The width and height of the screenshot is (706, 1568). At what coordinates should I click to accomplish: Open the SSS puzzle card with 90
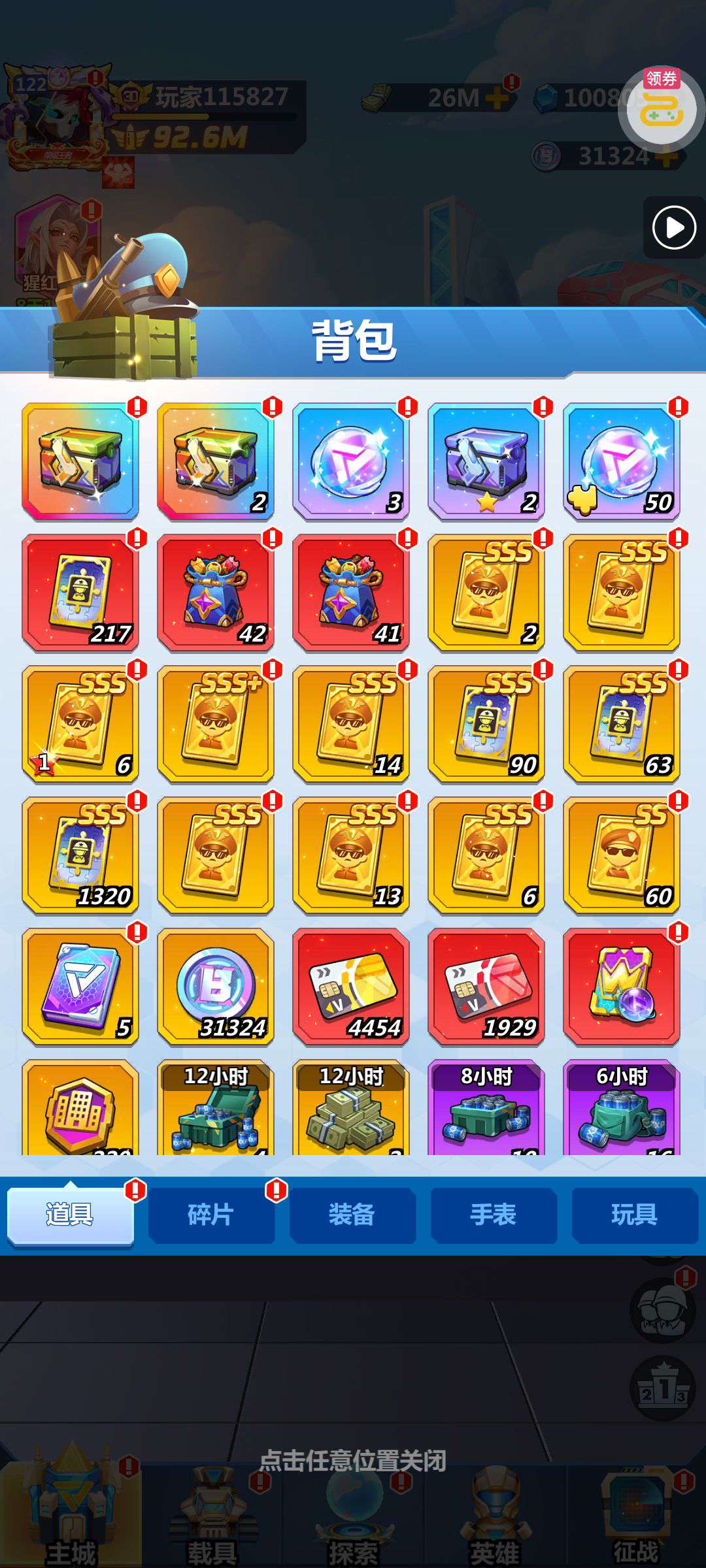[486, 724]
